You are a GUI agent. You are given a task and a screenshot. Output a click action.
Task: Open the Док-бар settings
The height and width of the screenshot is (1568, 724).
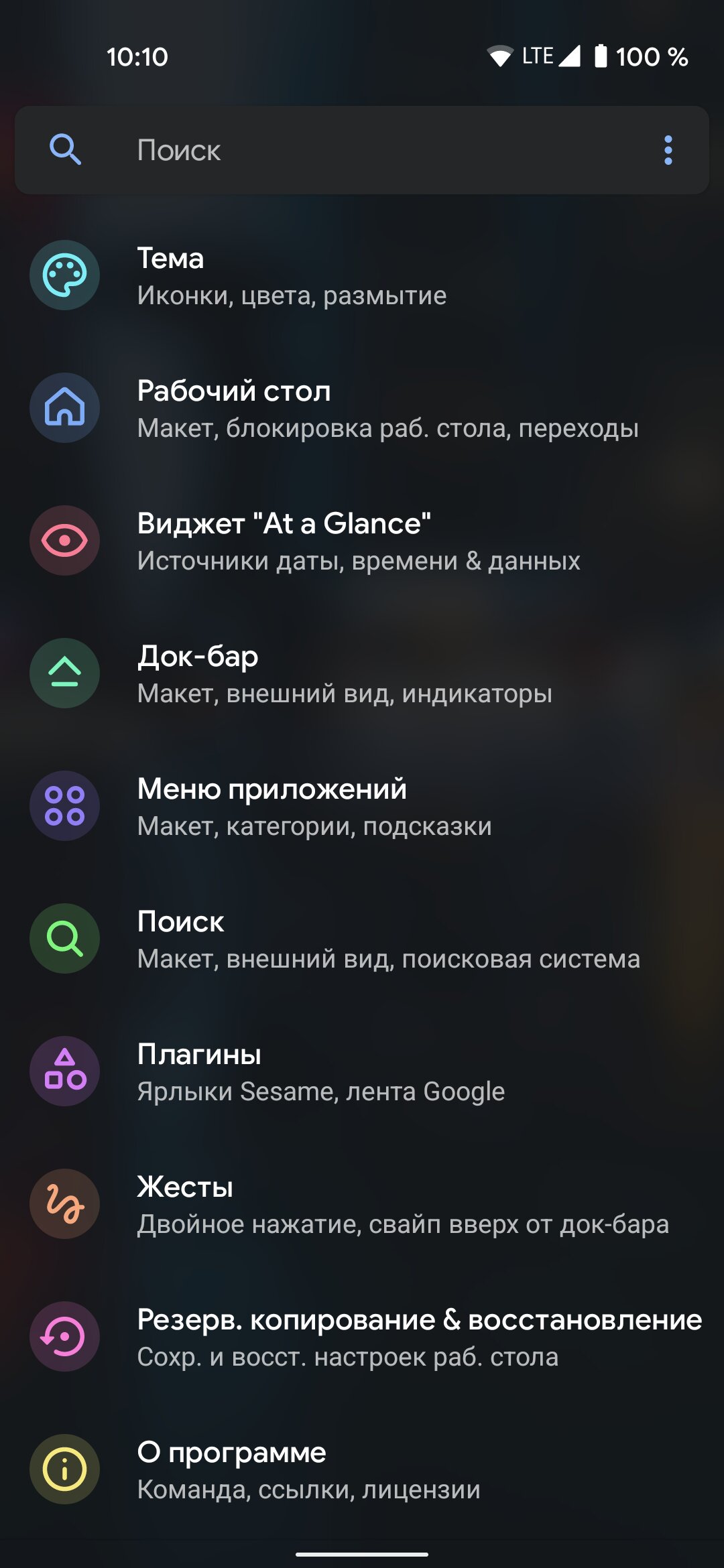pyautogui.click(x=362, y=673)
